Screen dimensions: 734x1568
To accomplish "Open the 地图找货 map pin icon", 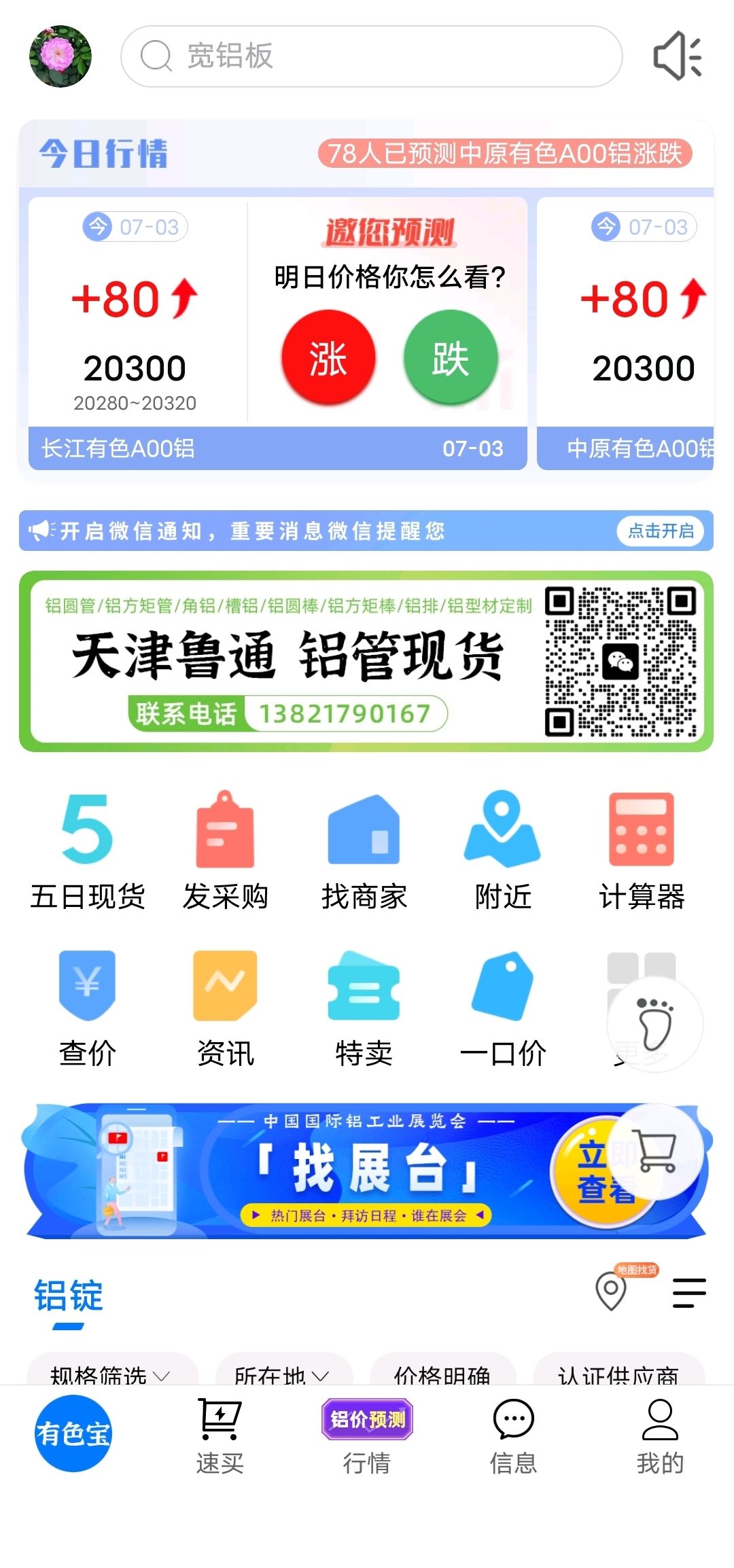I will coord(611,1291).
